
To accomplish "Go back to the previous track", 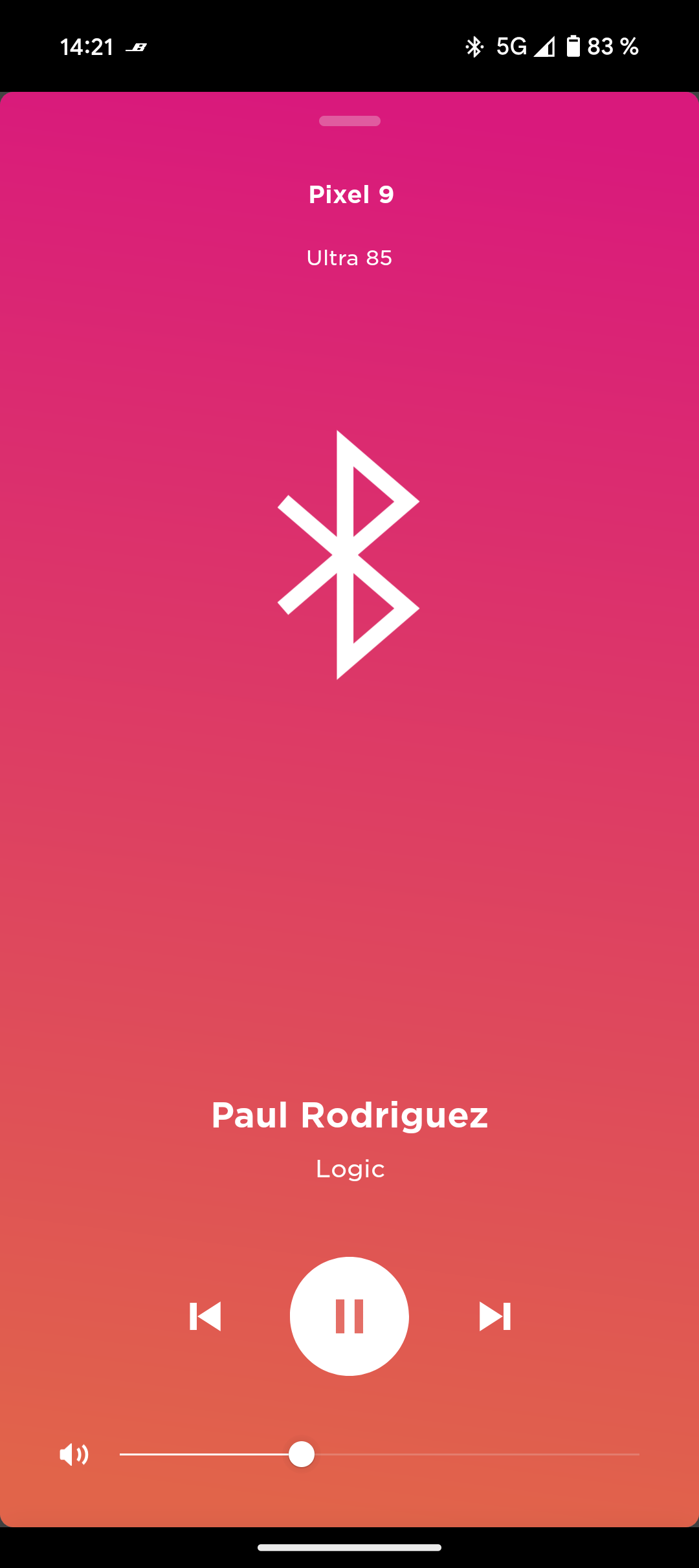I will (205, 1316).
